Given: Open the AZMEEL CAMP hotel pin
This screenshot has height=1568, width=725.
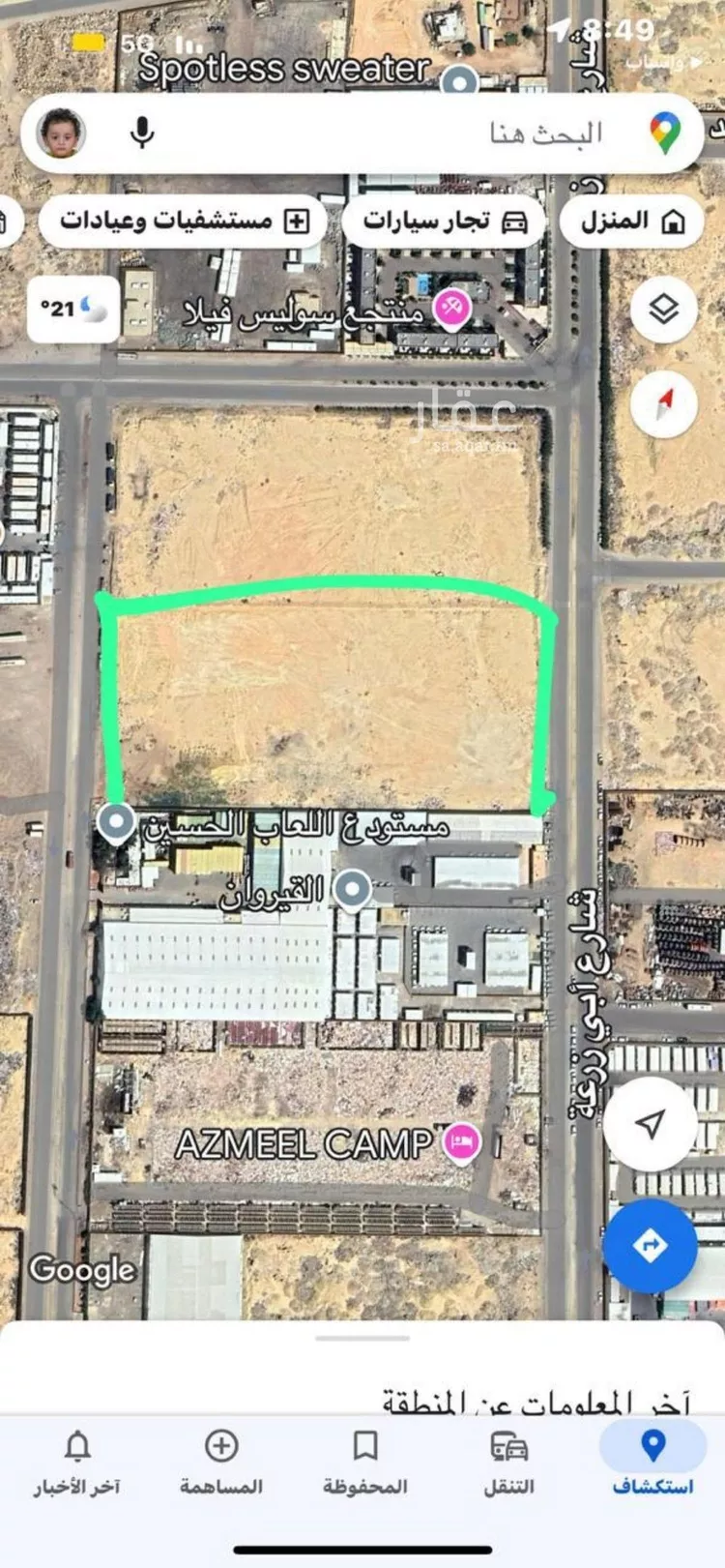Looking at the screenshot, I should 462,1142.
